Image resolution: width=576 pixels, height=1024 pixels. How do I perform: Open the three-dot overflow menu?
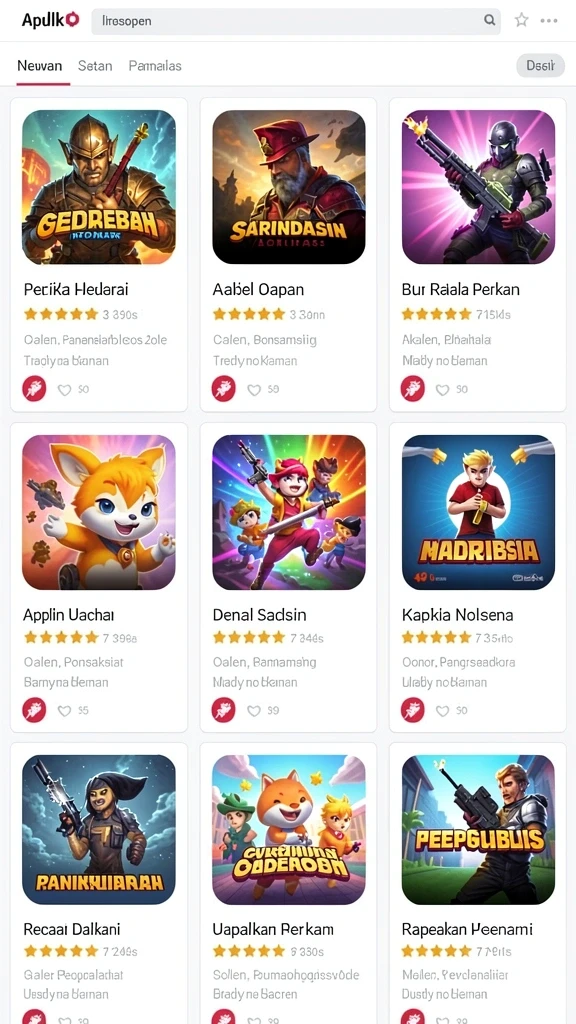coord(549,21)
